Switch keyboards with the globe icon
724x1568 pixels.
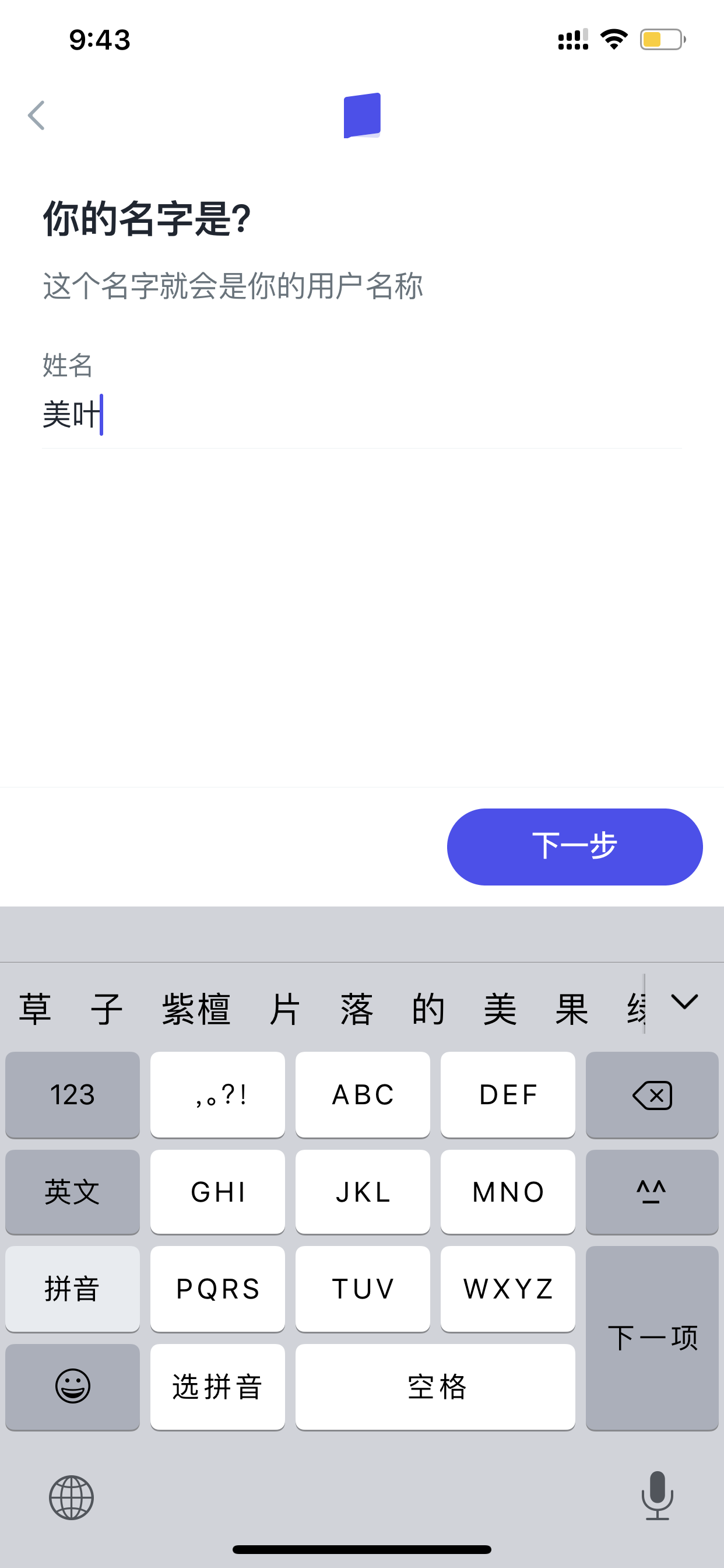(71, 1497)
